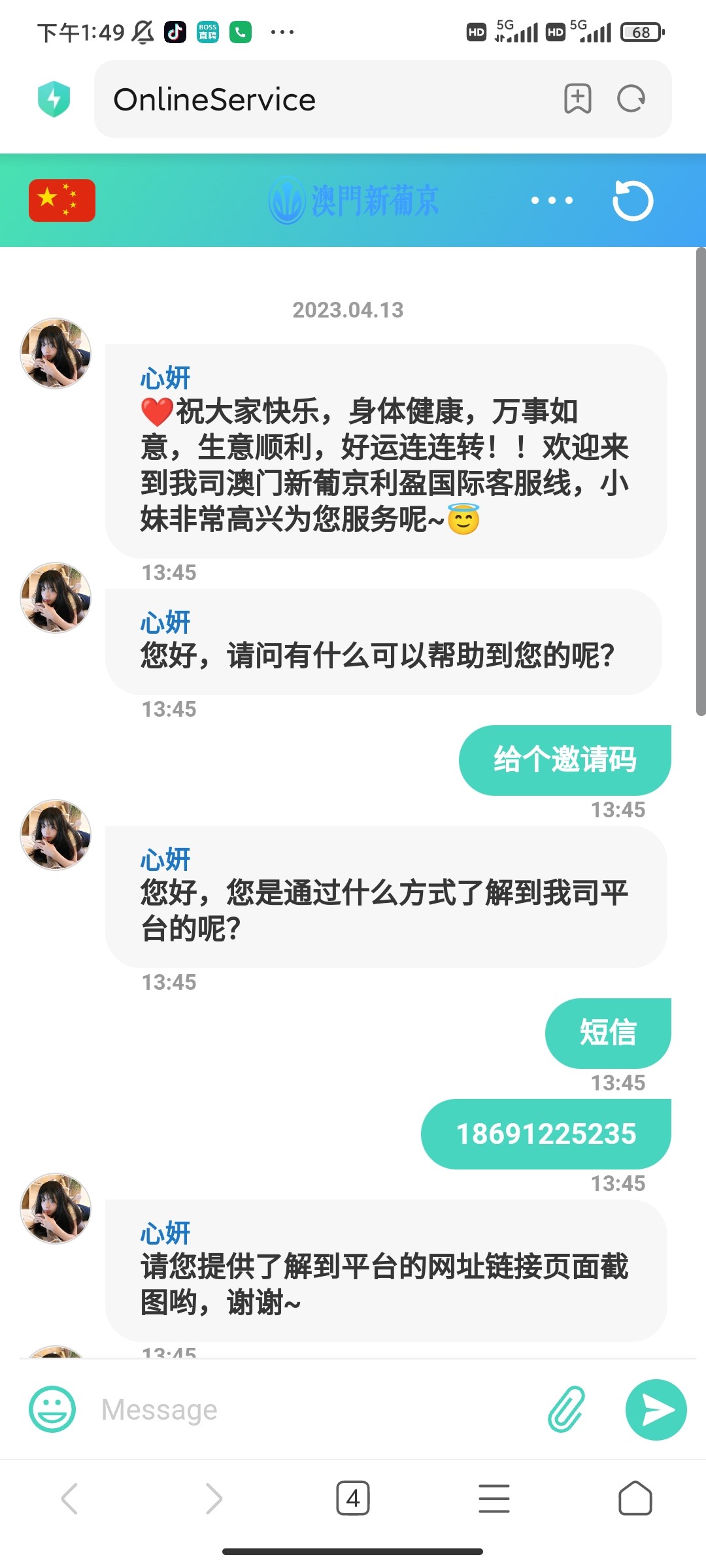Focus the Message text field

pos(314,1409)
